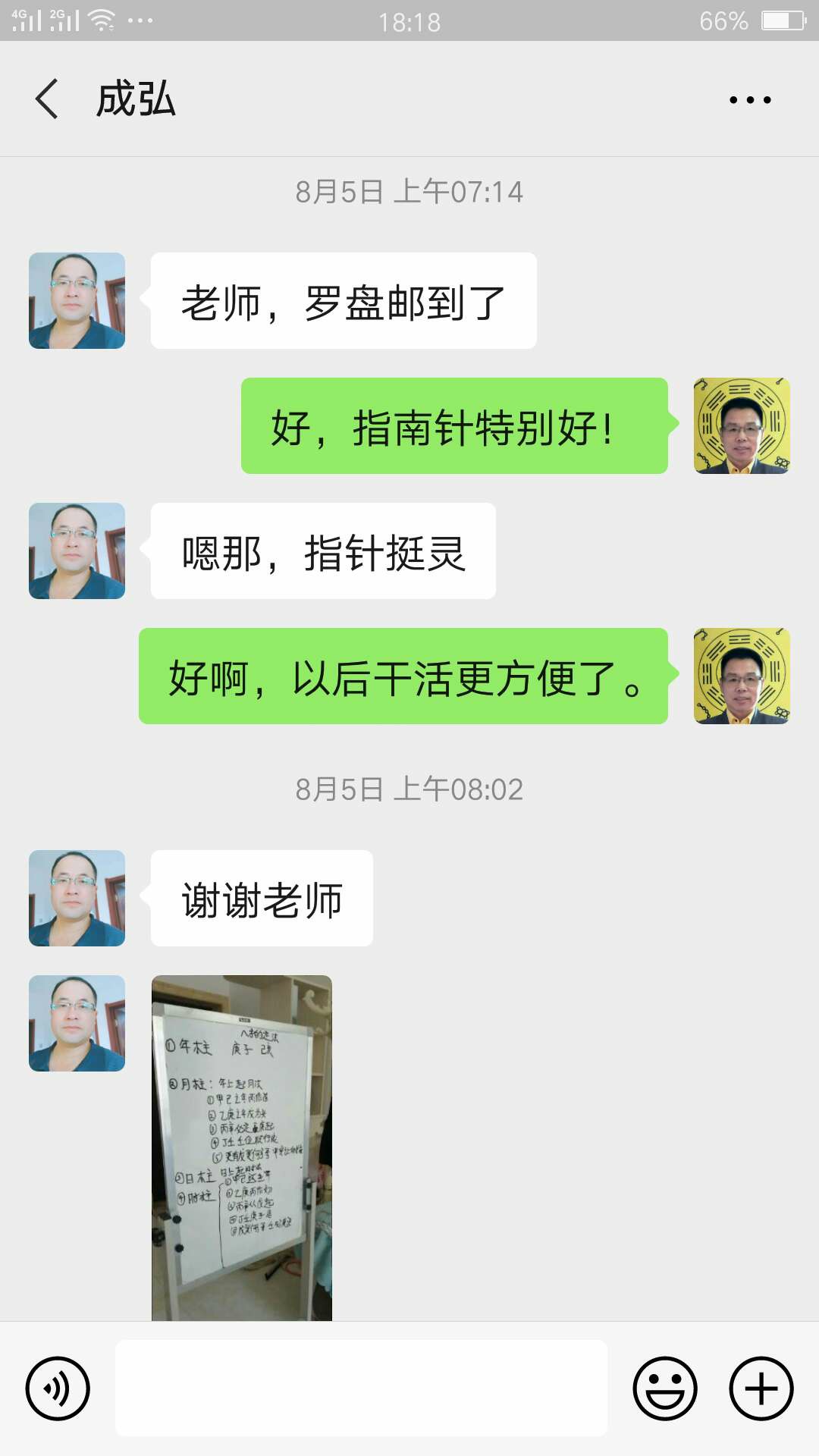Open the emoji sticker panel
Viewport: 819px width, 1456px height.
tap(665, 1389)
